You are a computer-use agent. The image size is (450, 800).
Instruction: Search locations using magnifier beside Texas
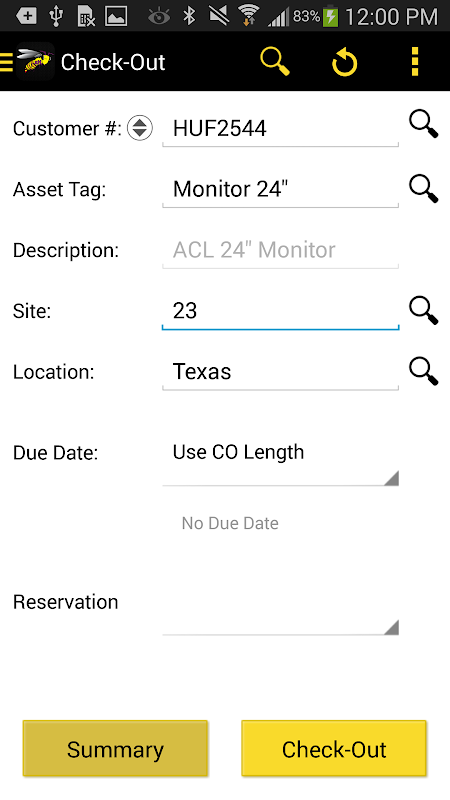coord(423,371)
